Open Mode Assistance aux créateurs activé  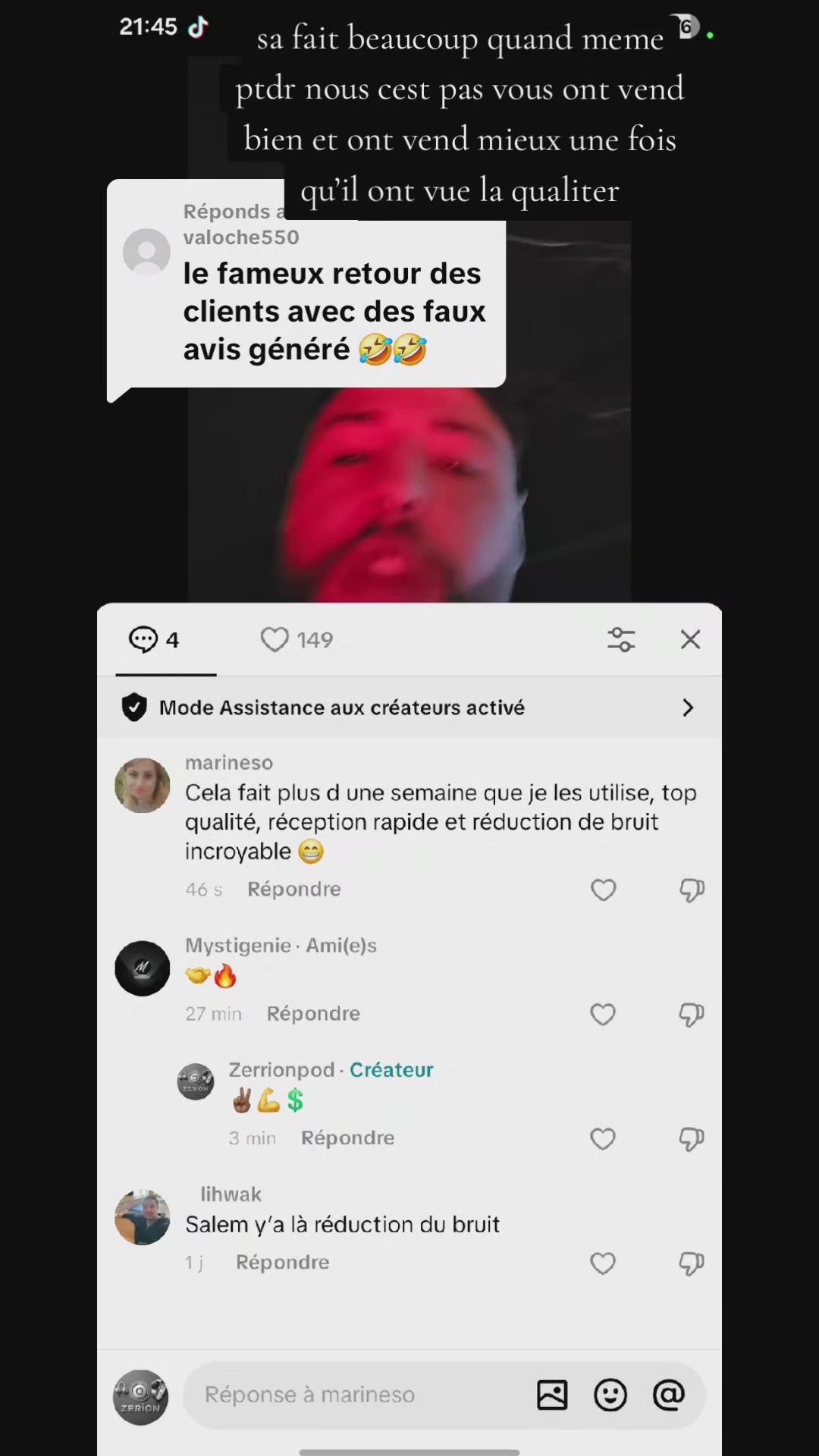(409, 708)
